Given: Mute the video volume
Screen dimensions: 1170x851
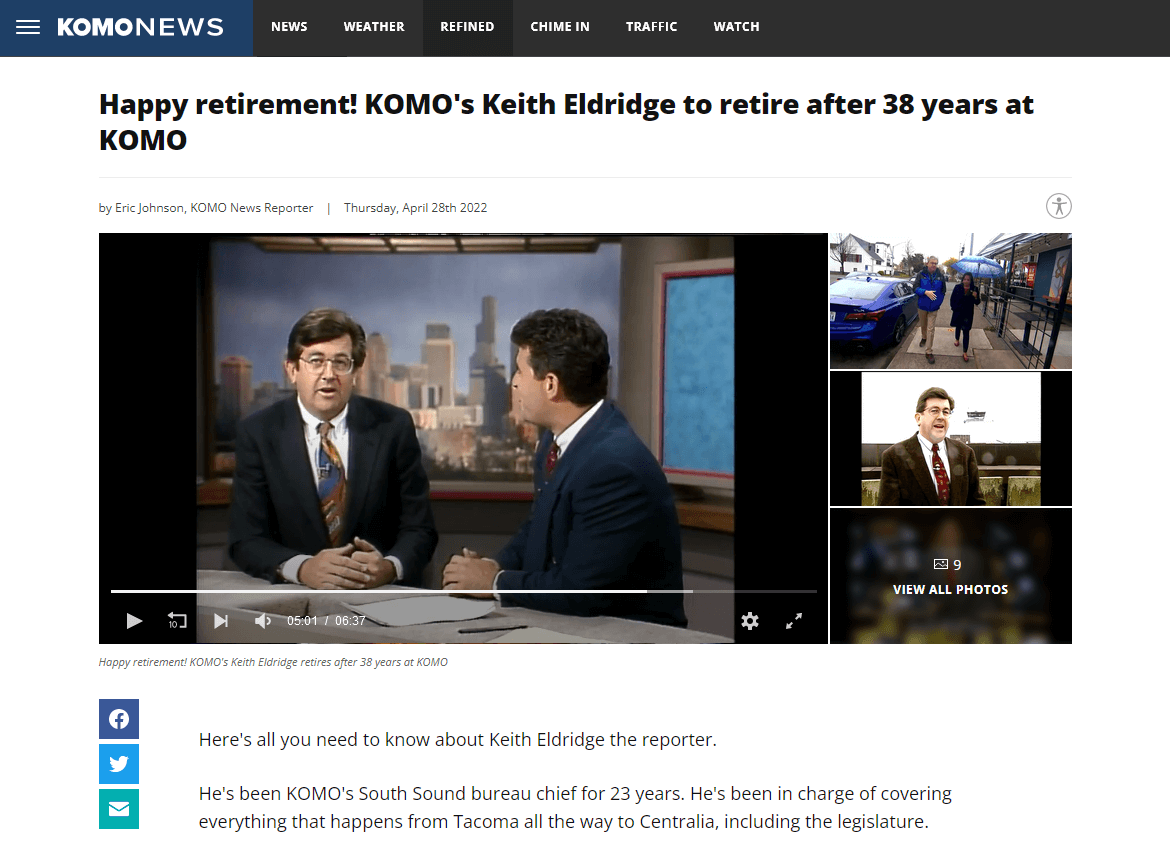Looking at the screenshot, I should coord(263,621).
